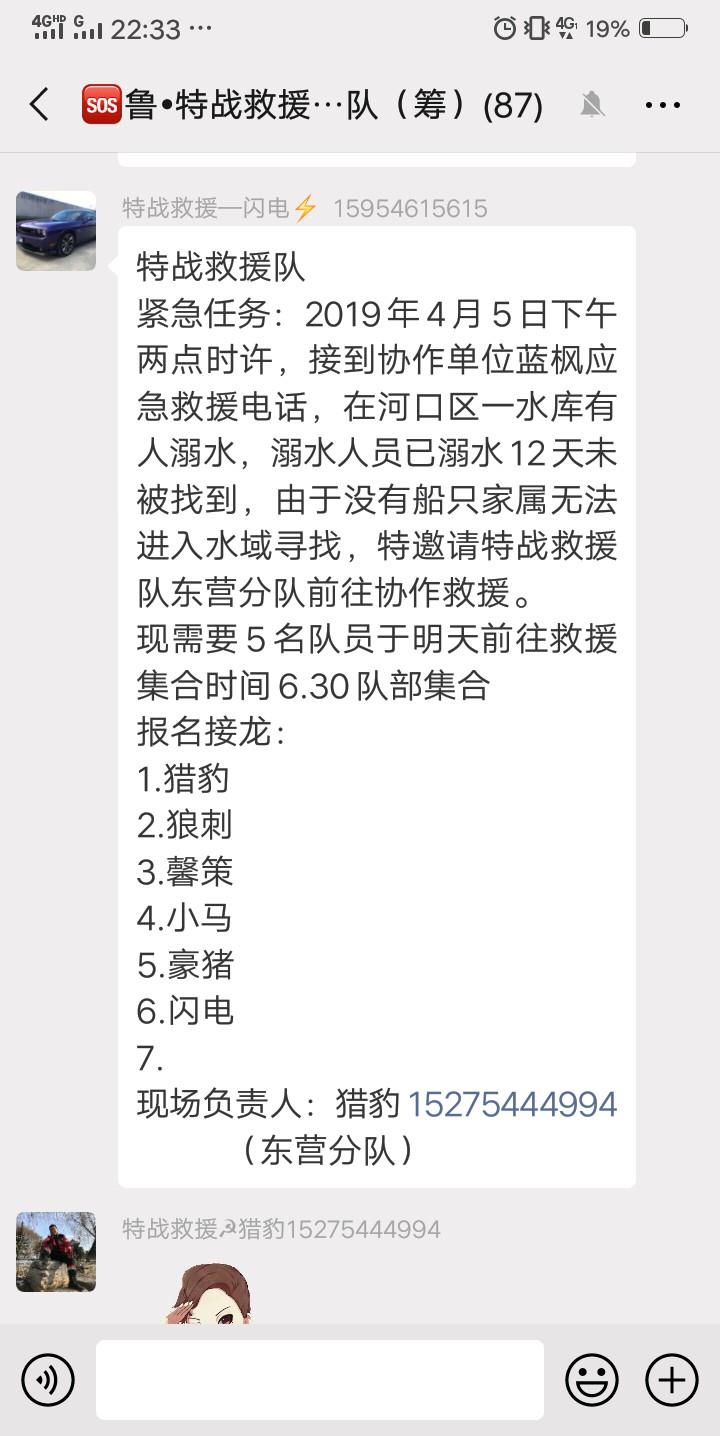Tap the phone number link 15275444994

click(x=512, y=1104)
